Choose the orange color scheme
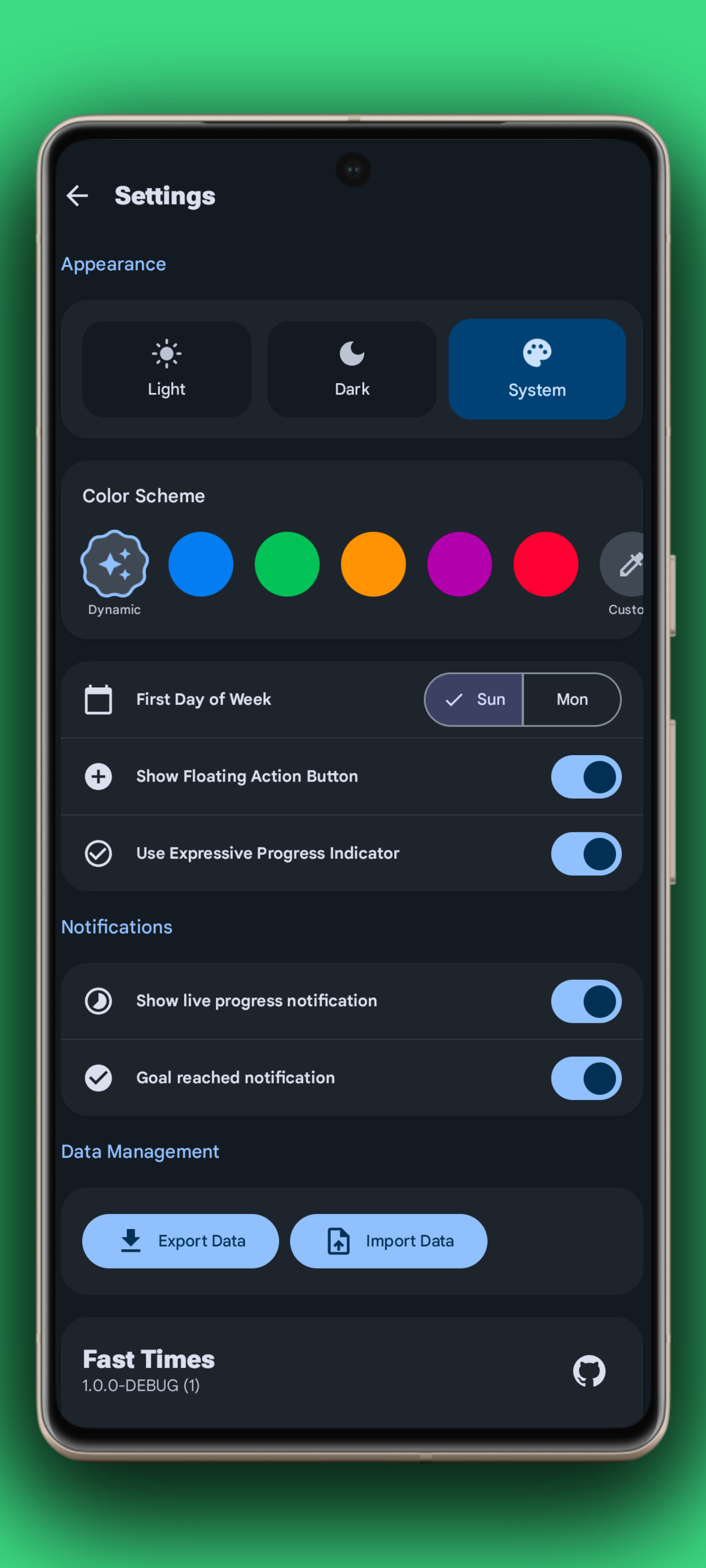The width and height of the screenshot is (706, 1568). 373,563
